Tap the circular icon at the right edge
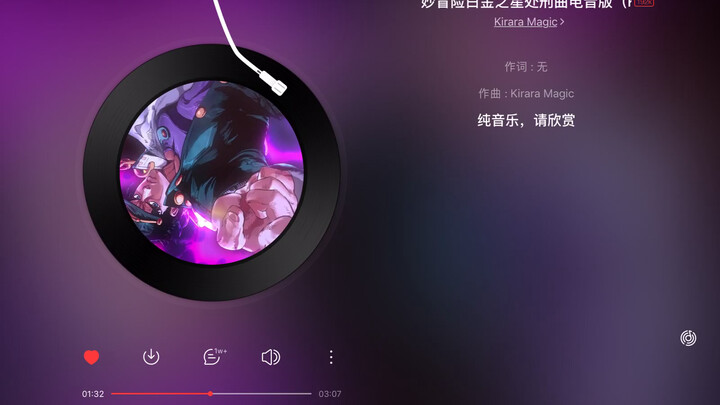 688,338
